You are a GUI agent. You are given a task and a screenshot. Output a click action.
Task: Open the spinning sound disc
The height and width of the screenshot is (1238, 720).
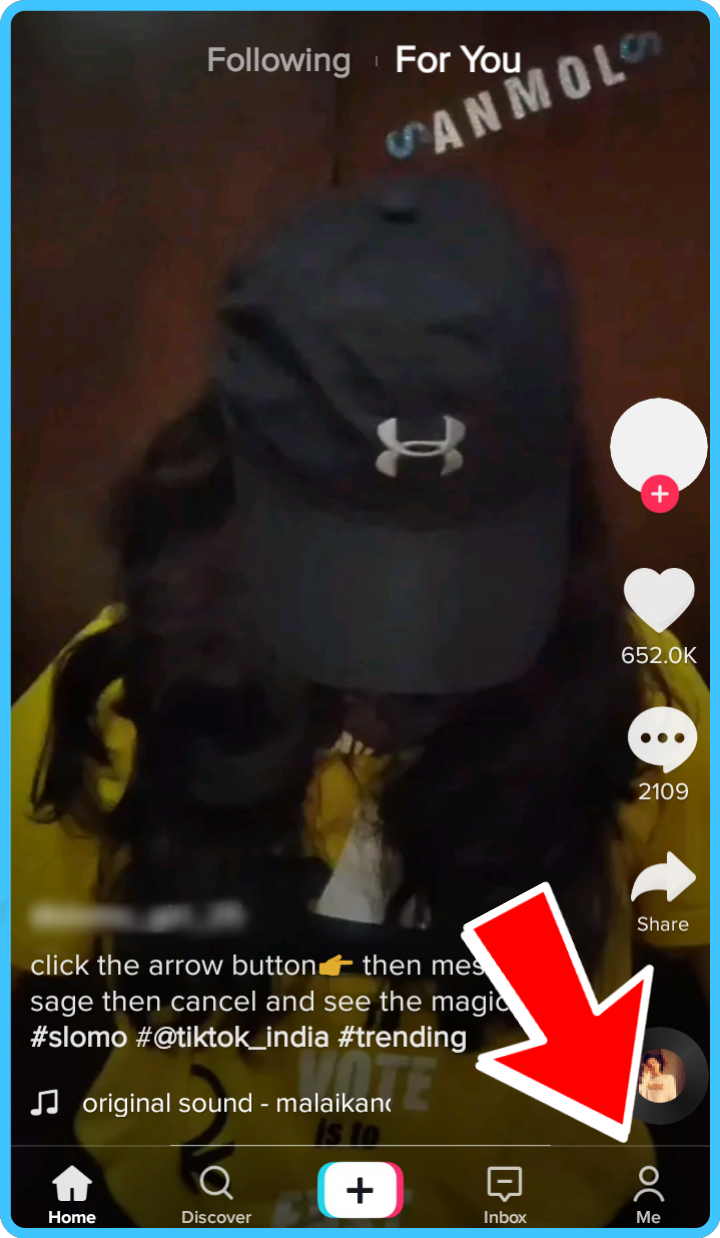[x=661, y=1076]
